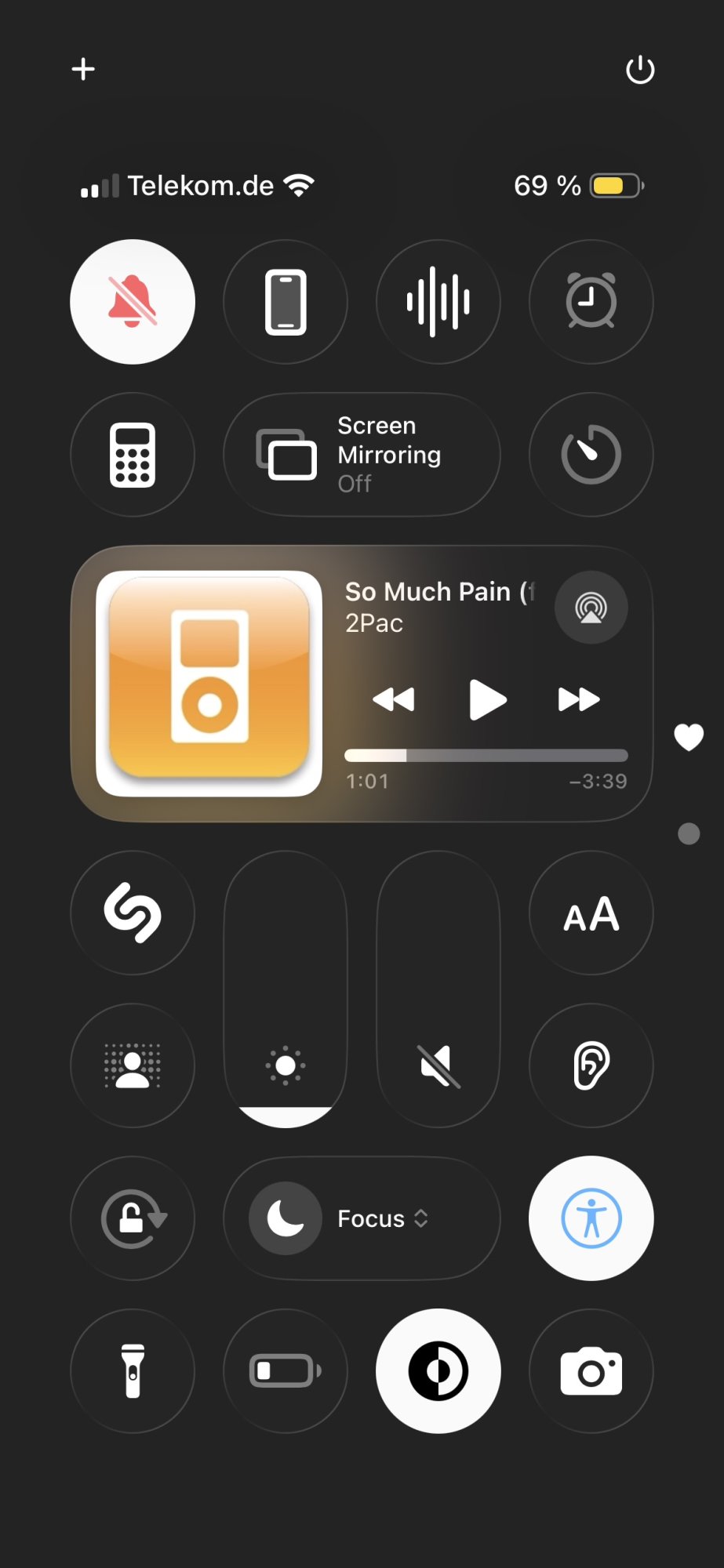Toggle the rotation lock
724x1568 pixels.
click(133, 1218)
